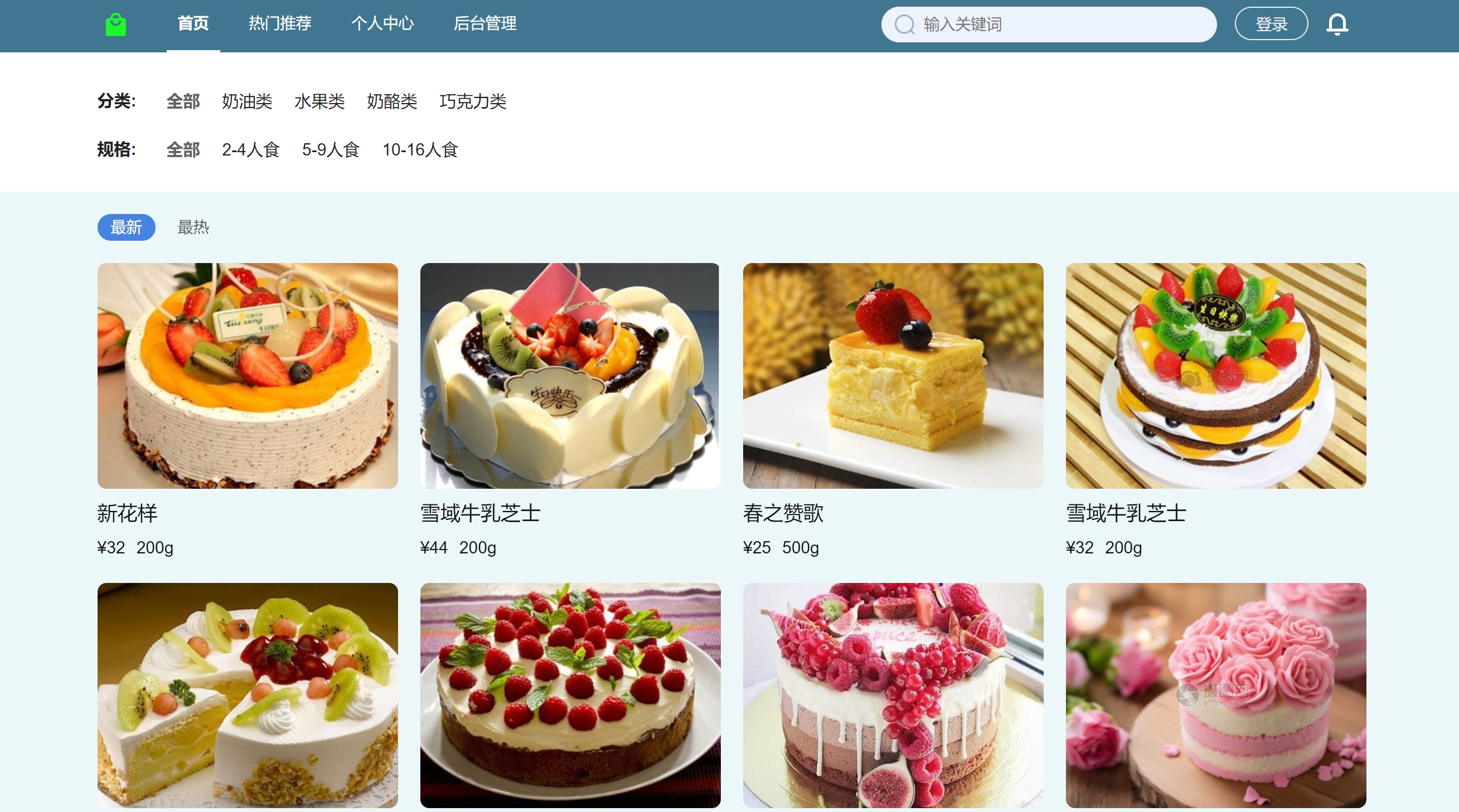Switch to the 最热 sorting

[193, 227]
